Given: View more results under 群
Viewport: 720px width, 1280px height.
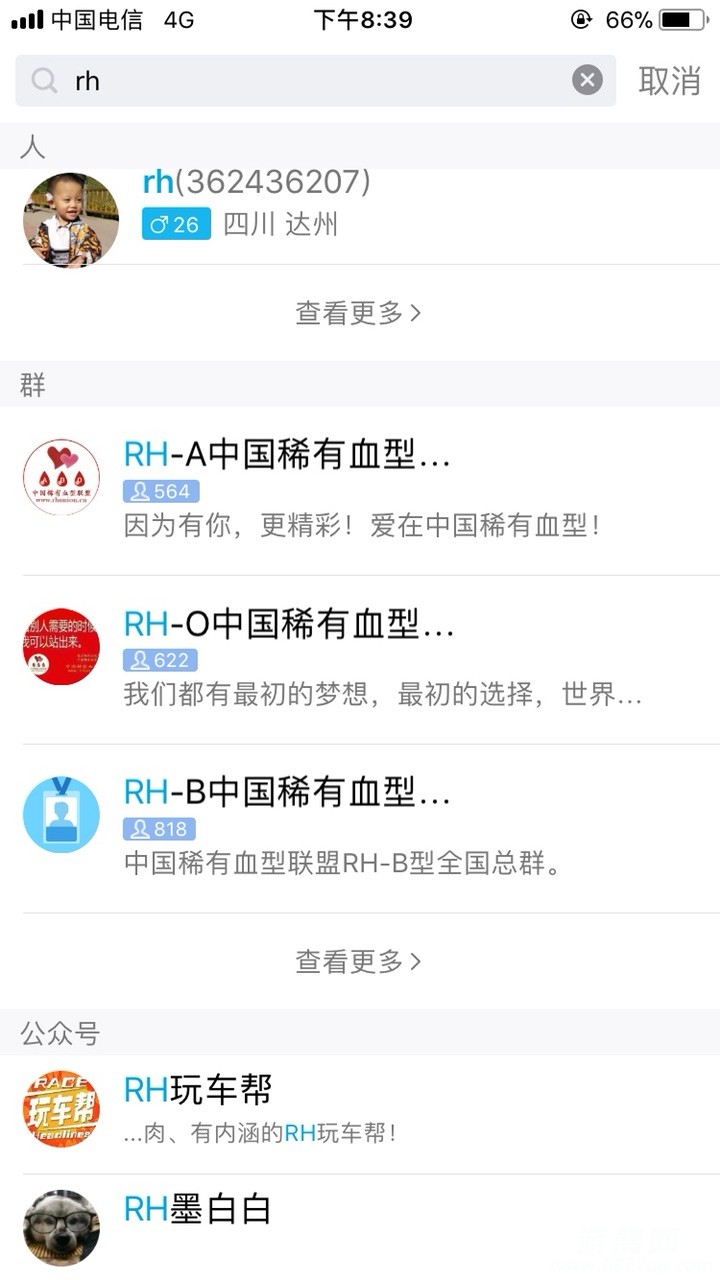Looking at the screenshot, I should click(x=359, y=962).
